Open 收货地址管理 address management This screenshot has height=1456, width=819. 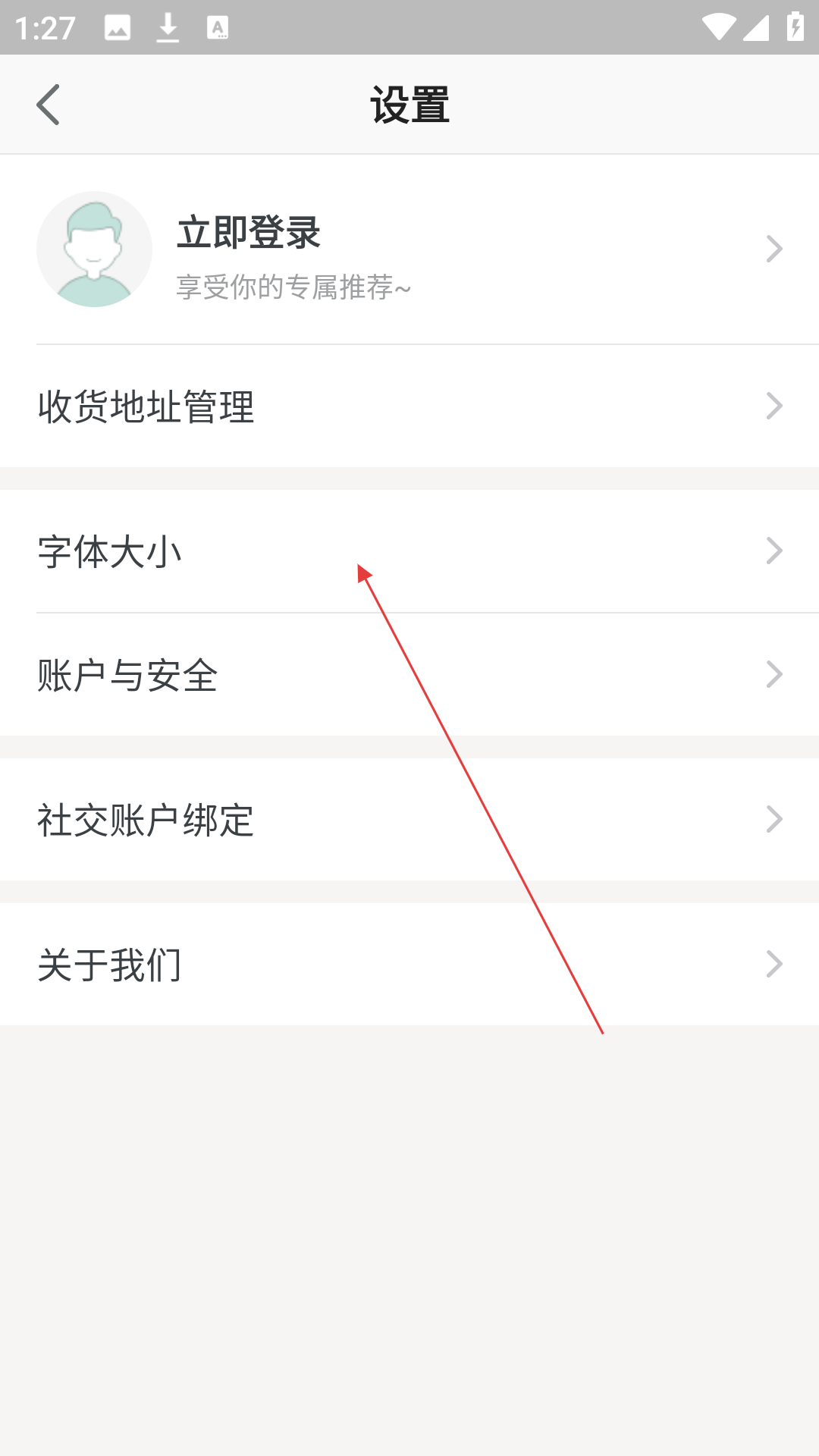[409, 406]
